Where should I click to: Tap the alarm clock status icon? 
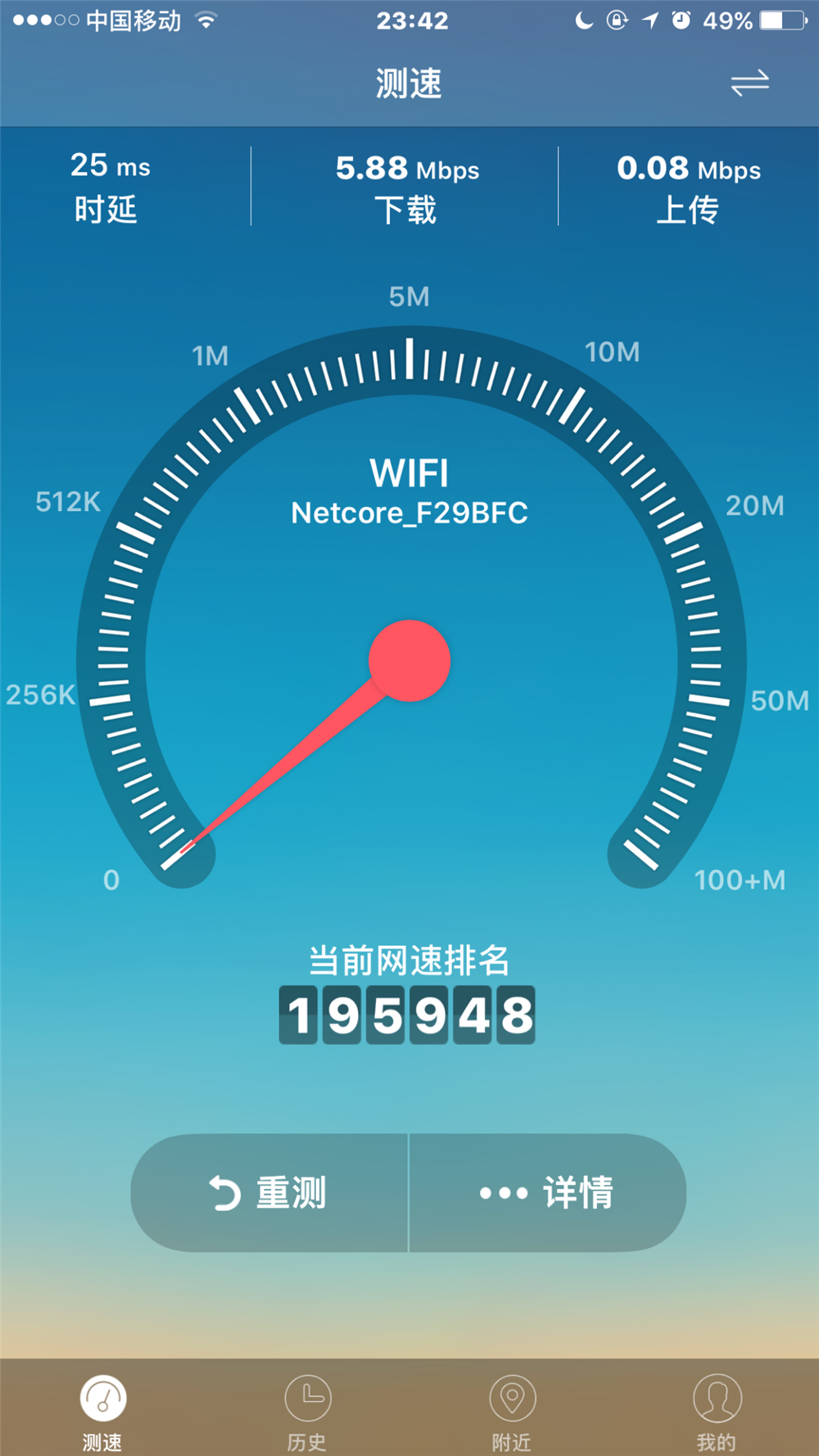[x=681, y=20]
